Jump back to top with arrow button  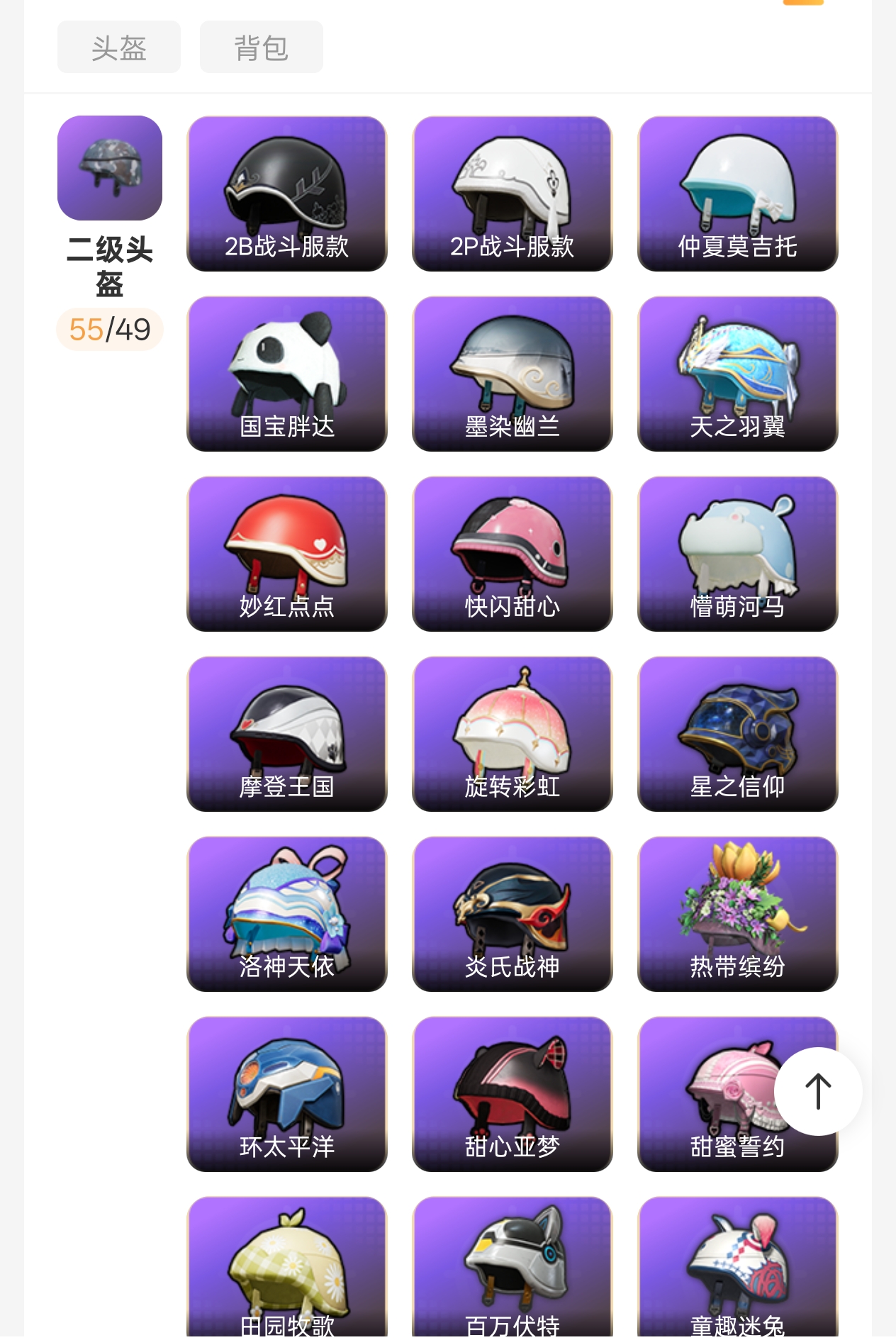[x=818, y=1091]
